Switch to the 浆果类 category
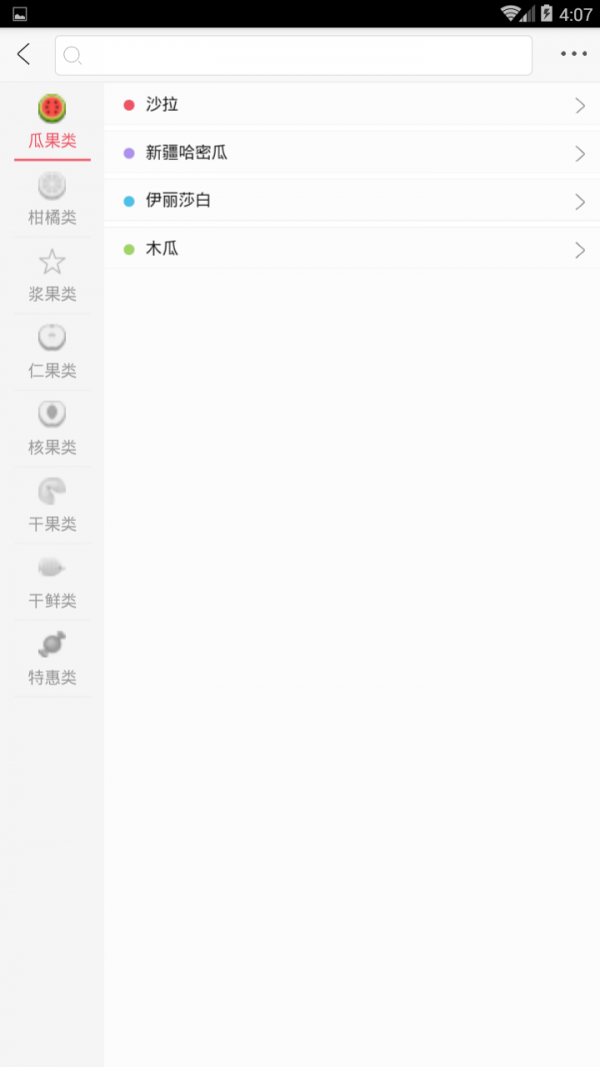 tap(52, 277)
